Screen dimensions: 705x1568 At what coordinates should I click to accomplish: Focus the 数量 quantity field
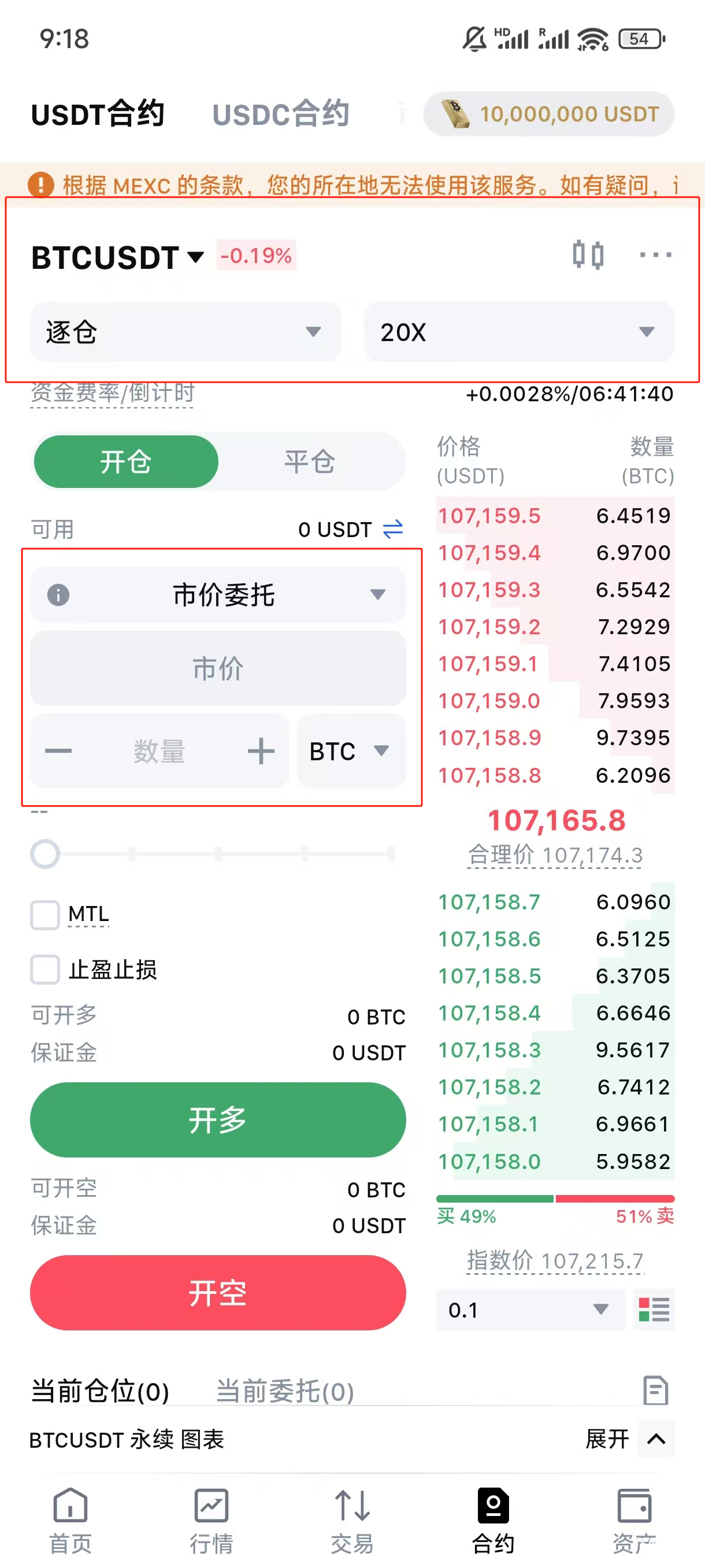click(x=159, y=751)
